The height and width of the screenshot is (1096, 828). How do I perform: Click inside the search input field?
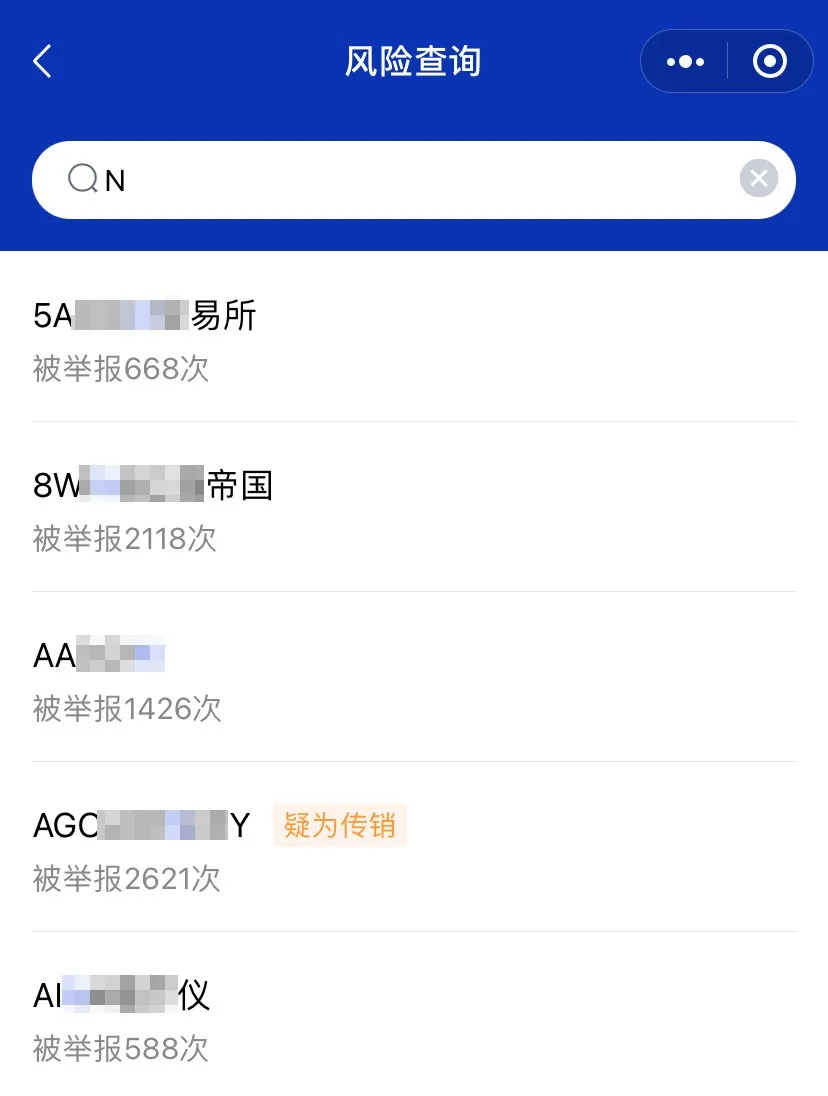point(400,178)
